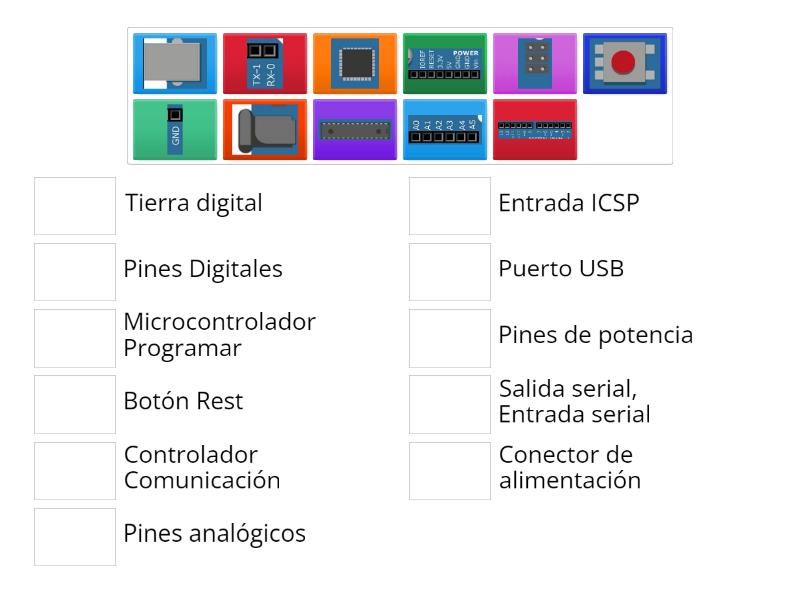Tap the answer box beside Microcontrolador Programar
The height and width of the screenshot is (600, 800).
pyautogui.click(x=75, y=338)
